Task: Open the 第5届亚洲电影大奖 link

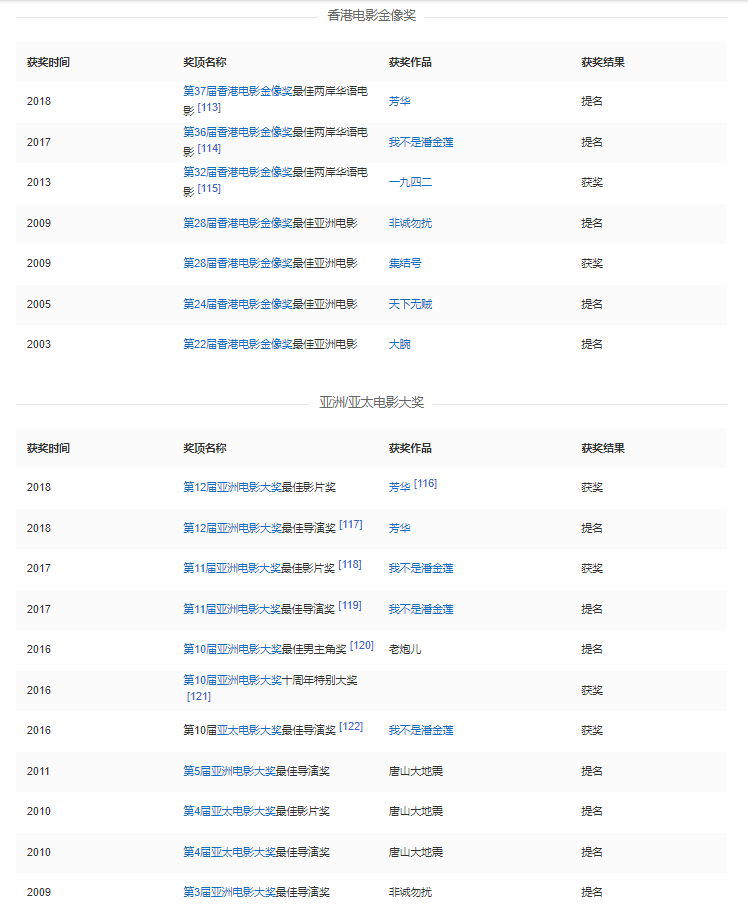Action: click(229, 771)
